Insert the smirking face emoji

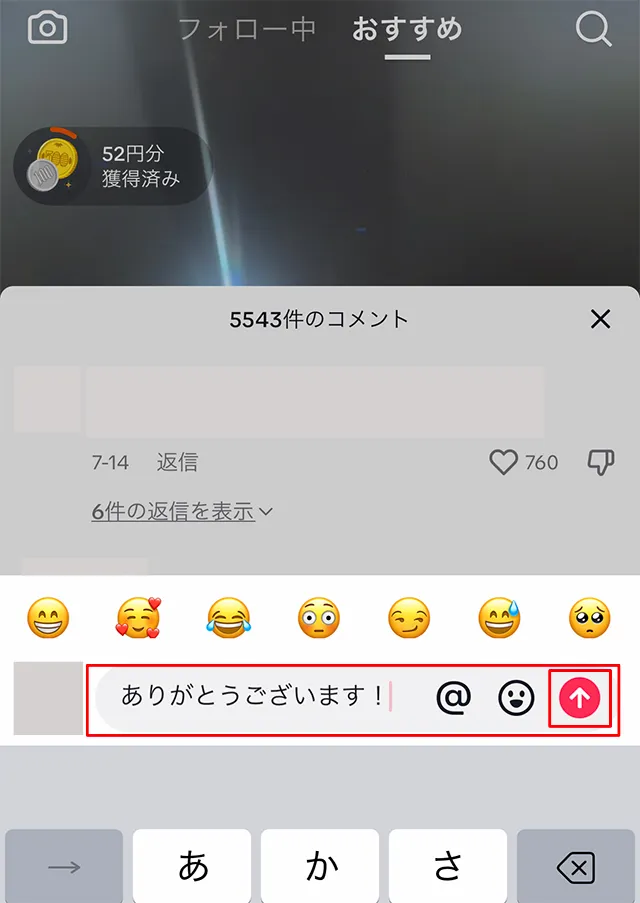[408, 618]
